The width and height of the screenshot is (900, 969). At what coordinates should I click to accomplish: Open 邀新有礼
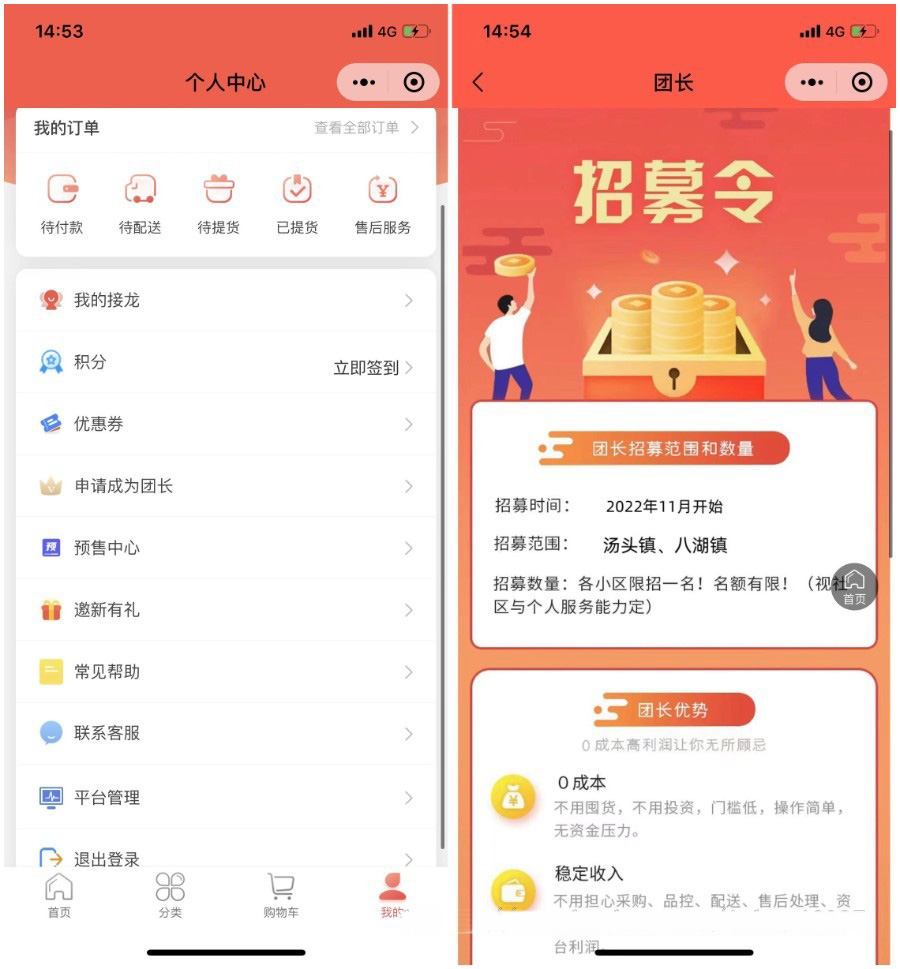click(x=226, y=610)
